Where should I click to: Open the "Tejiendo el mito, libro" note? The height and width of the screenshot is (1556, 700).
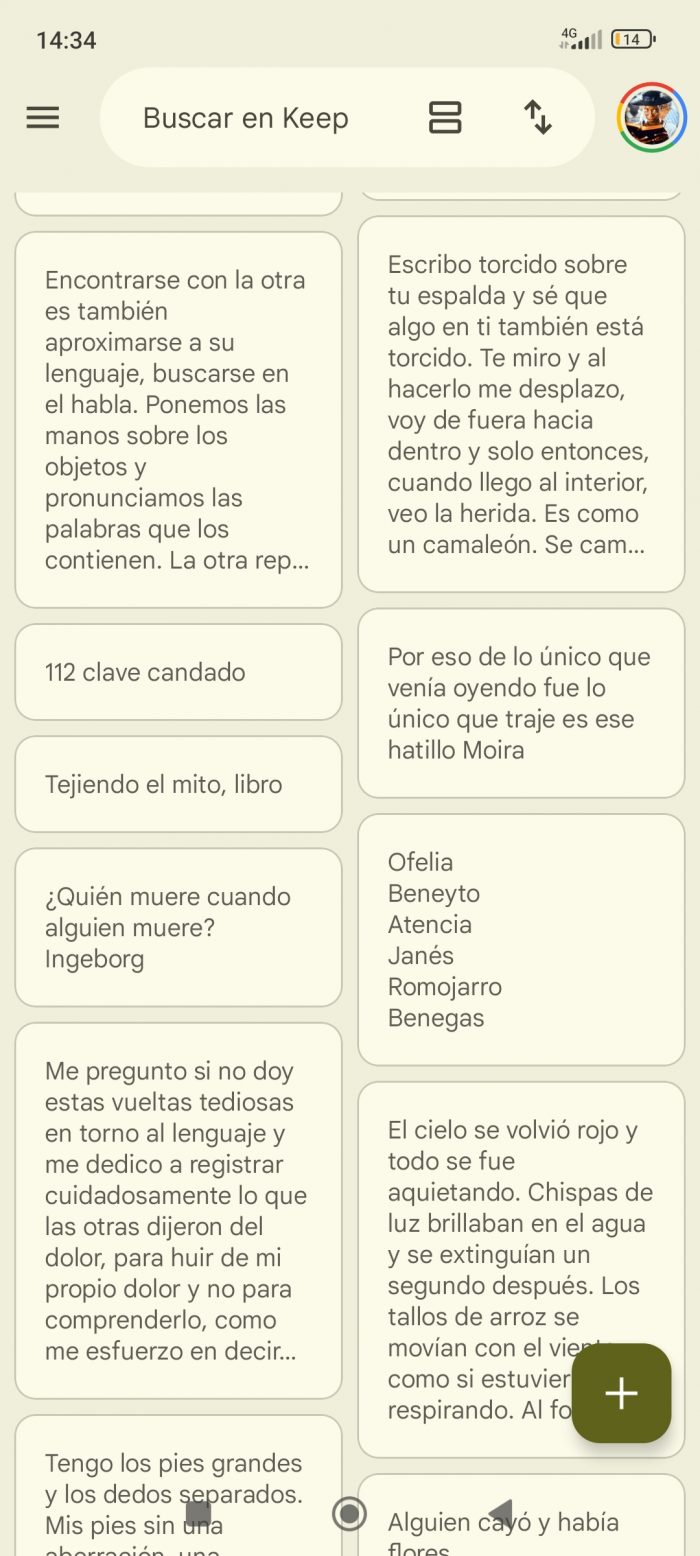(178, 784)
